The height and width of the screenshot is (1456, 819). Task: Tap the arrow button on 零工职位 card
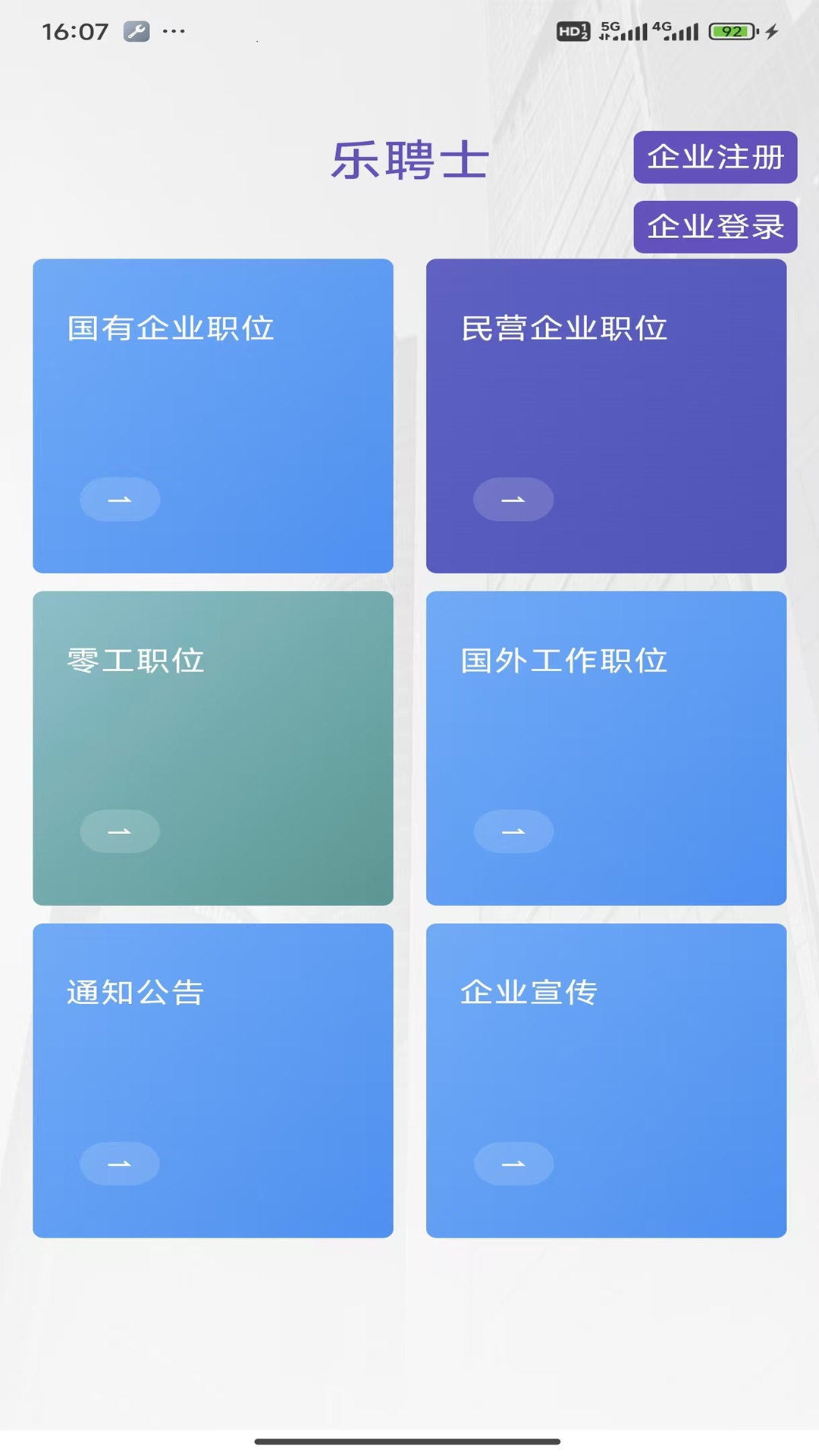(x=120, y=831)
